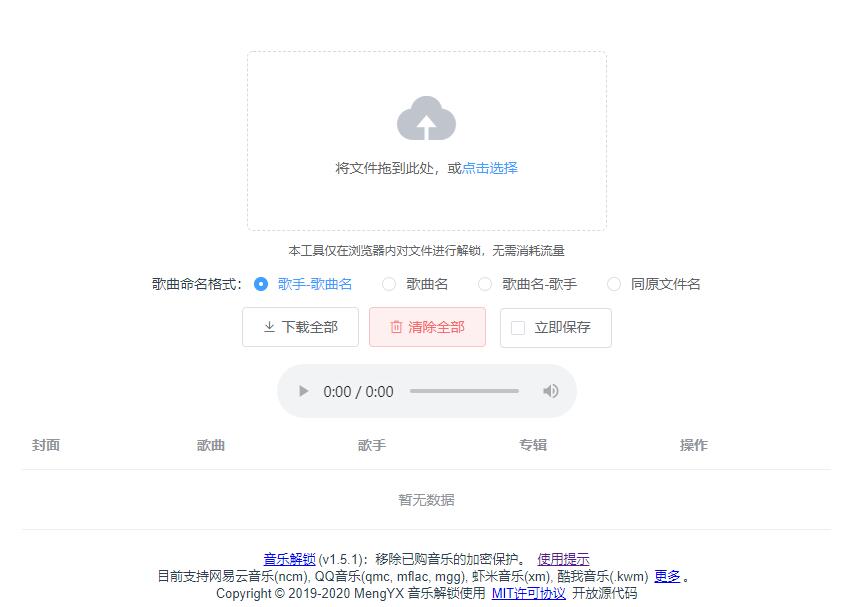The image size is (853, 607).
Task: Play audio in the player
Action: [x=304, y=391]
